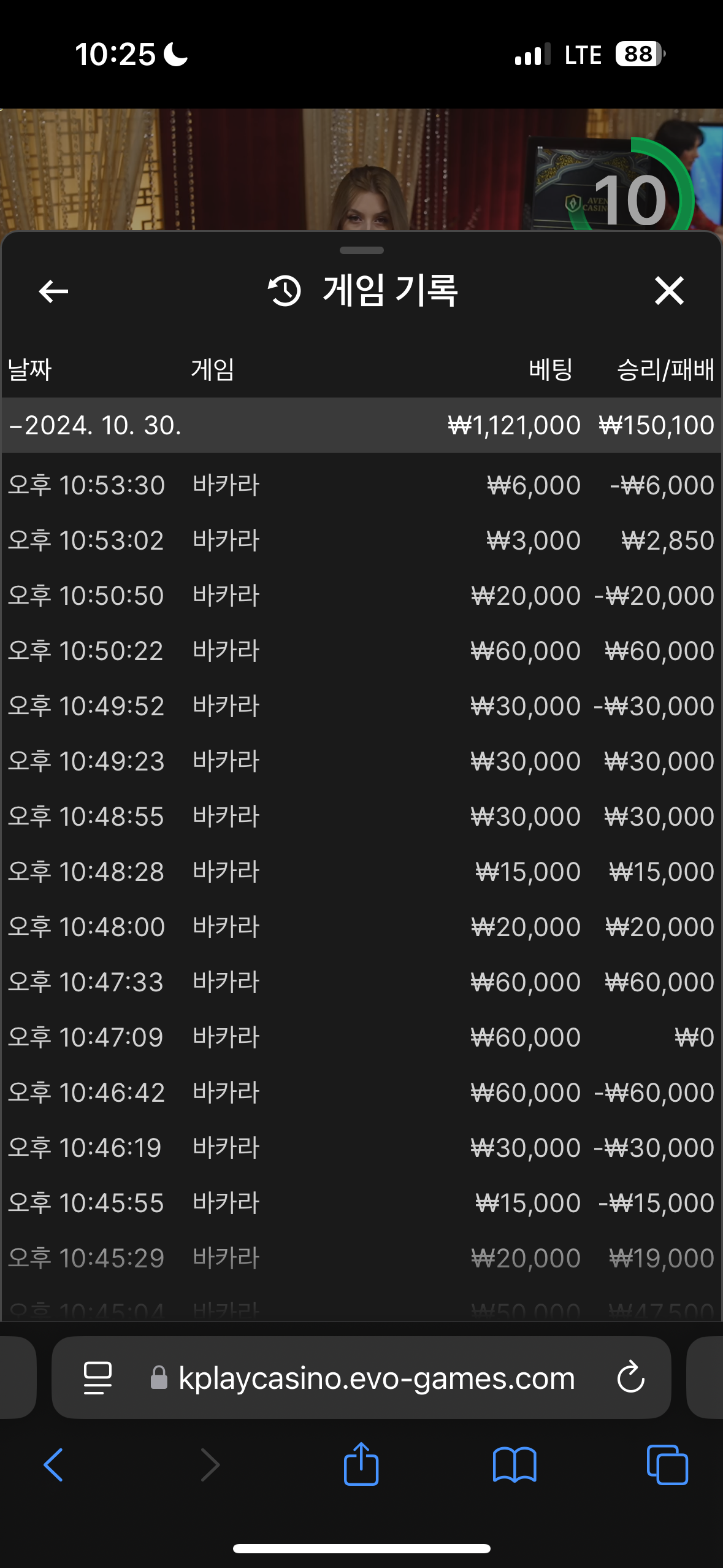Open the 오후 10:53:02 바카라 record
This screenshot has width=723, height=1568.
coord(361,540)
